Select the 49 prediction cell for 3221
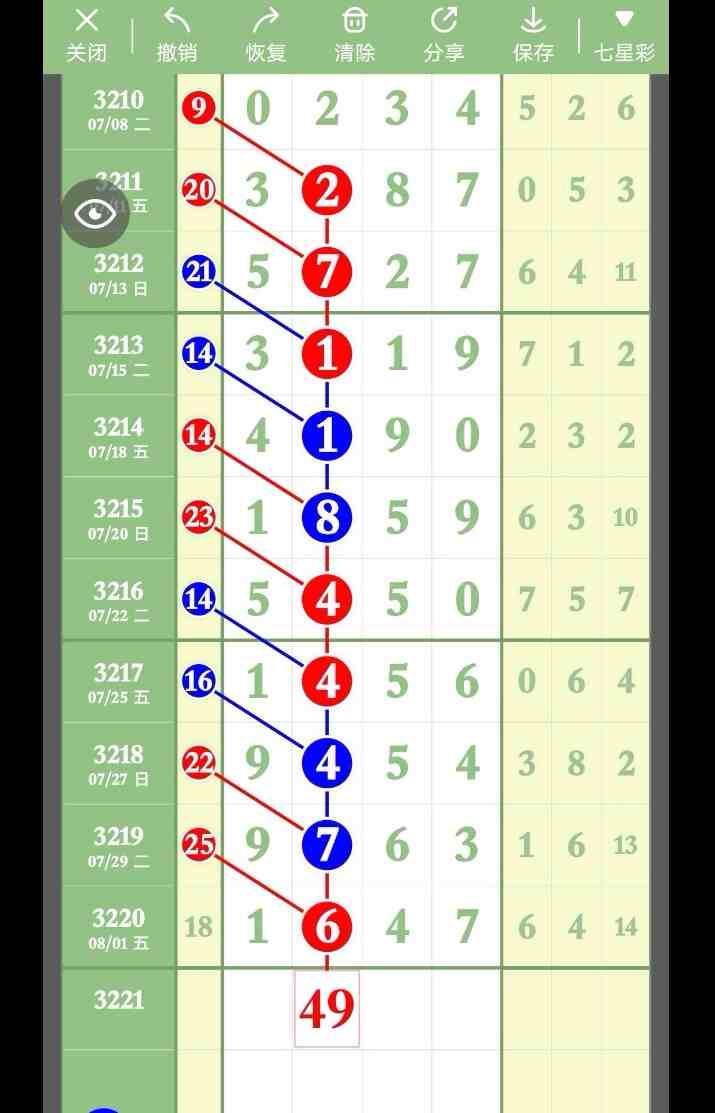This screenshot has width=715, height=1113. tap(327, 1009)
